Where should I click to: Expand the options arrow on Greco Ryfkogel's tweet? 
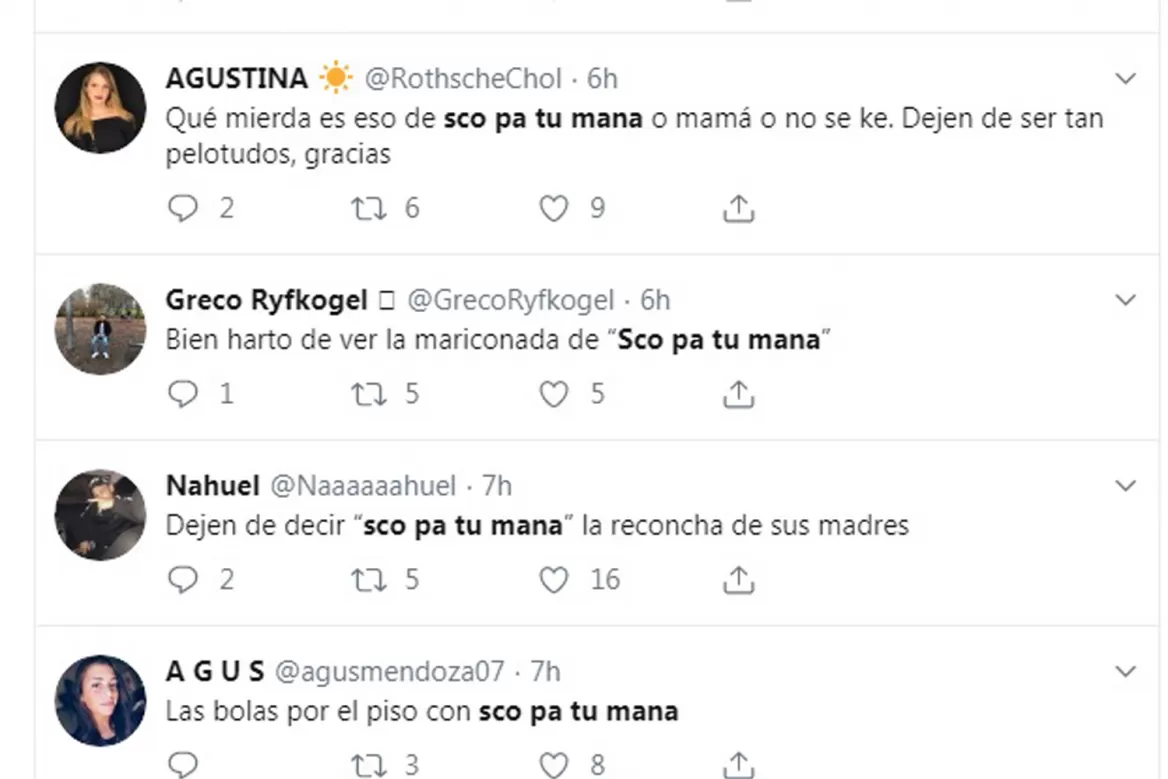pyautogui.click(x=1126, y=300)
